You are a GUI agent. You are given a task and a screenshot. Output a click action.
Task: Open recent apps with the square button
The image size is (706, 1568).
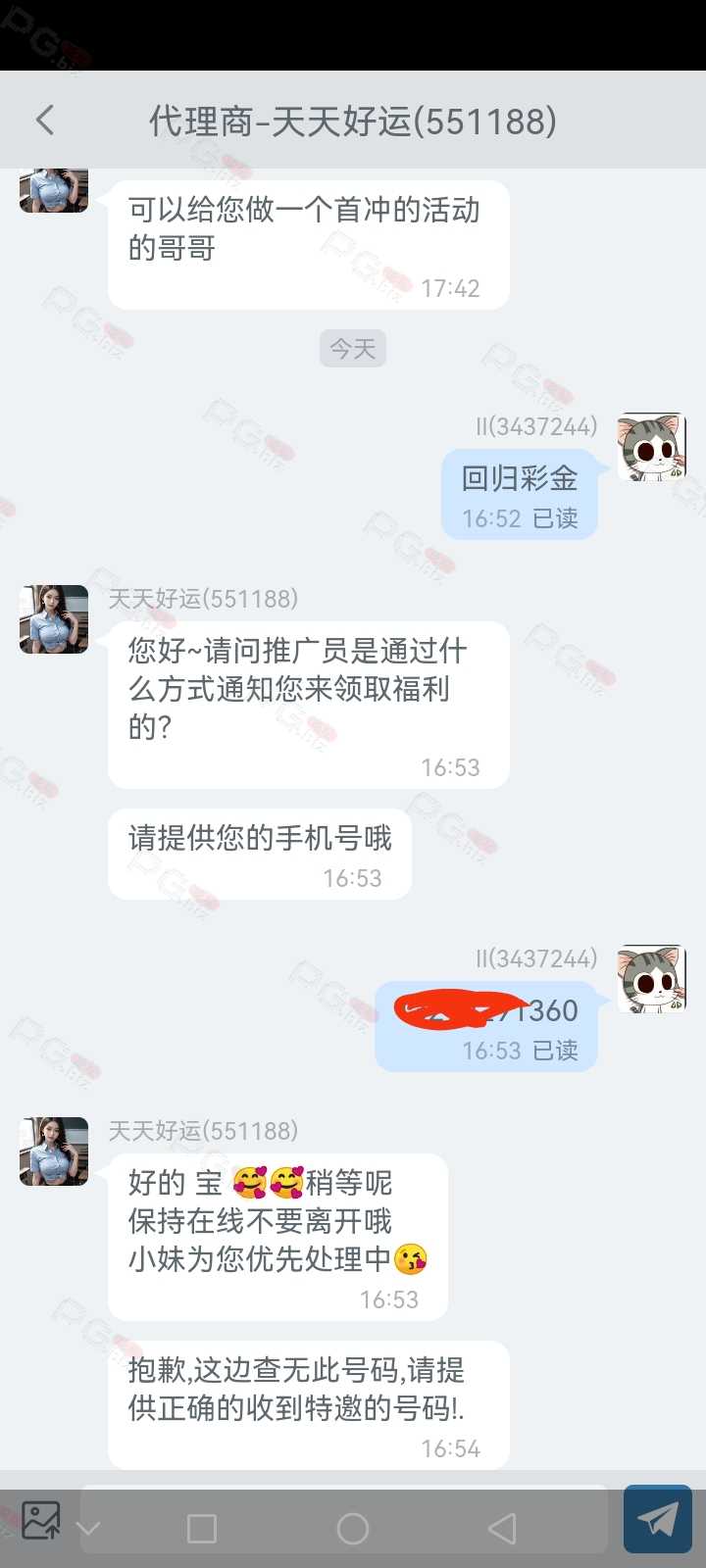[202, 1528]
